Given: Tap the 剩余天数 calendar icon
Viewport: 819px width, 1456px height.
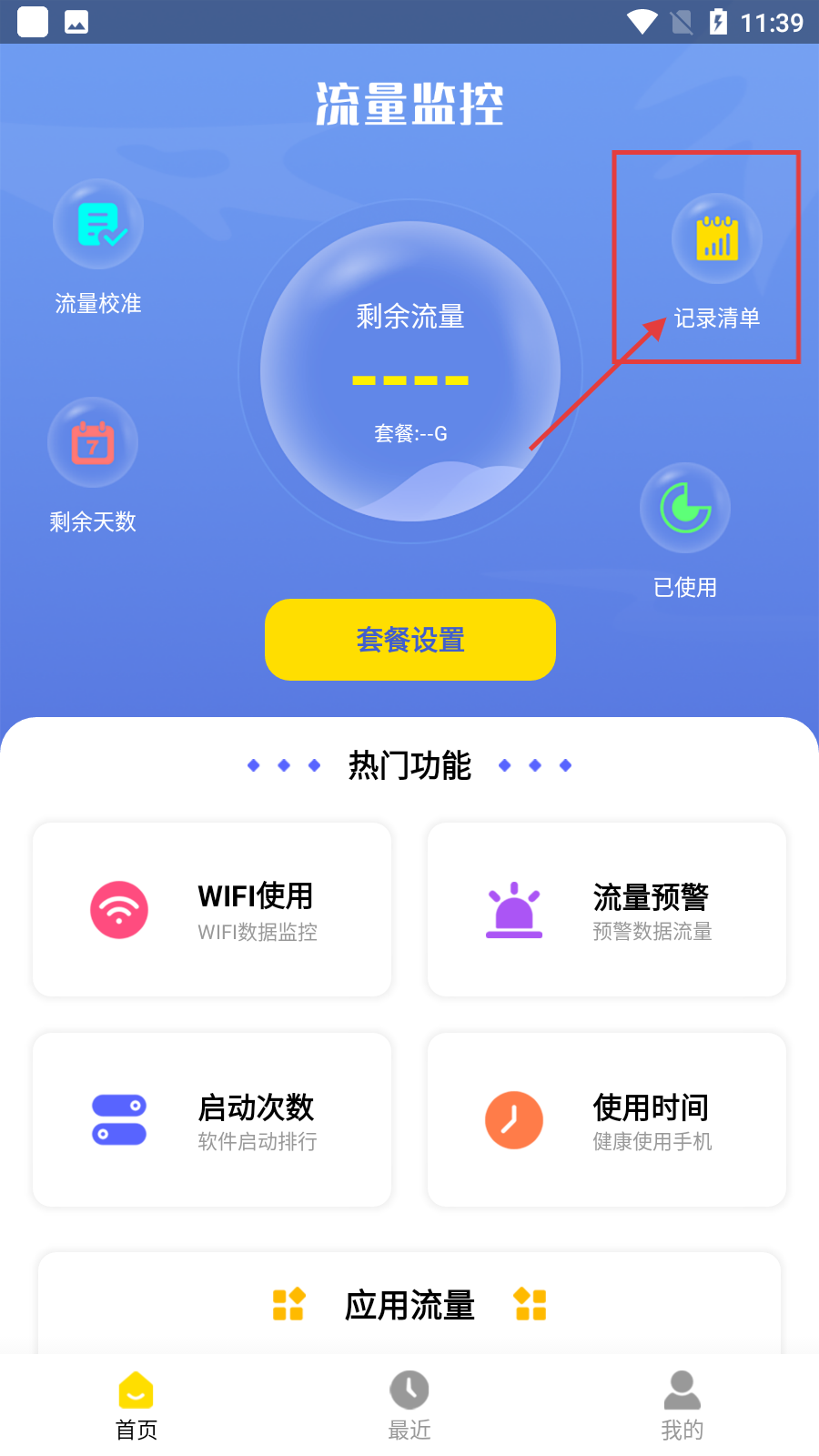Looking at the screenshot, I should 93,443.
